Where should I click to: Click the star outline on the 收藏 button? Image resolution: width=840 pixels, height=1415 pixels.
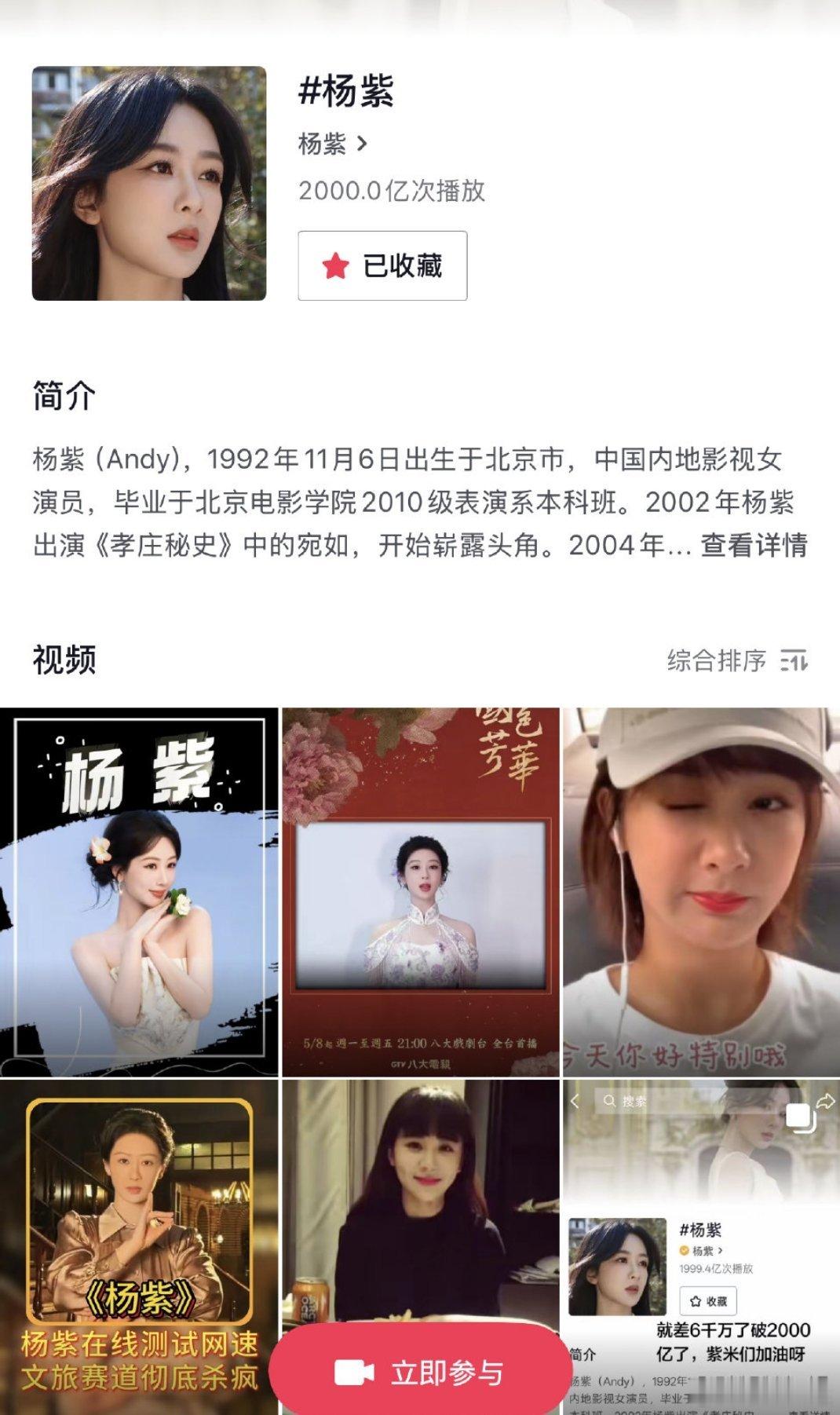(x=696, y=1302)
